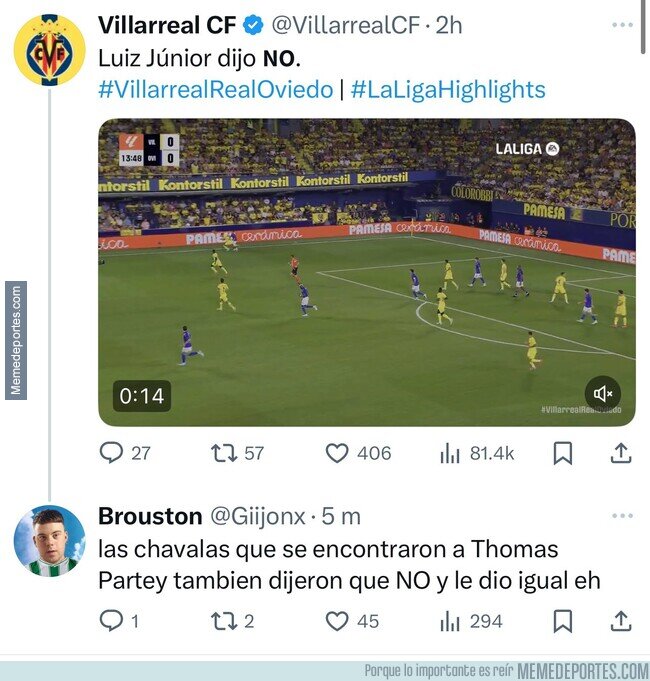Open the #VillarrealRealOviedo hashtag
This screenshot has height=681, width=650.
point(215,89)
